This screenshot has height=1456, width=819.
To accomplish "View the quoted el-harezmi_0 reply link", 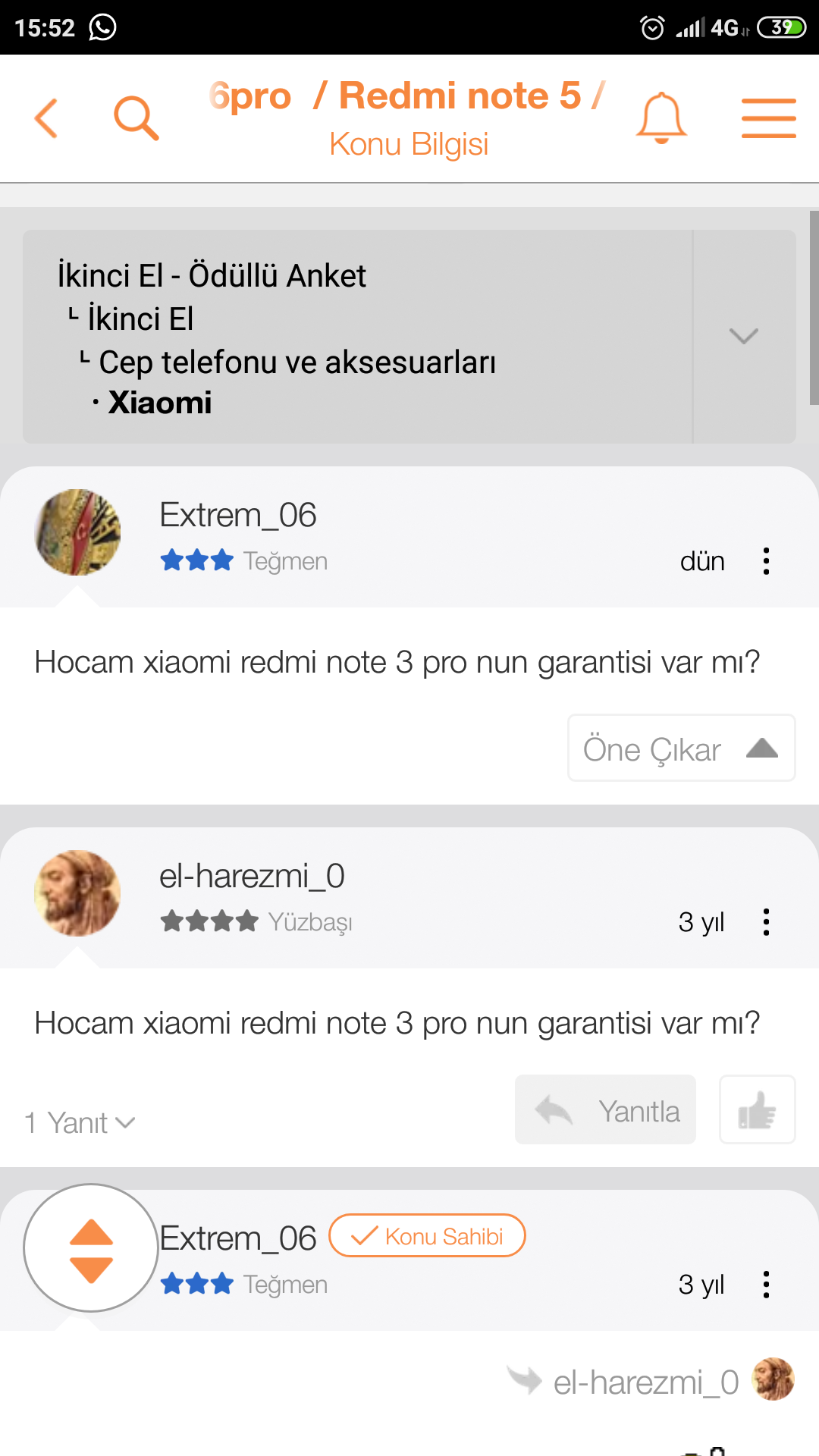I will coord(645,1382).
